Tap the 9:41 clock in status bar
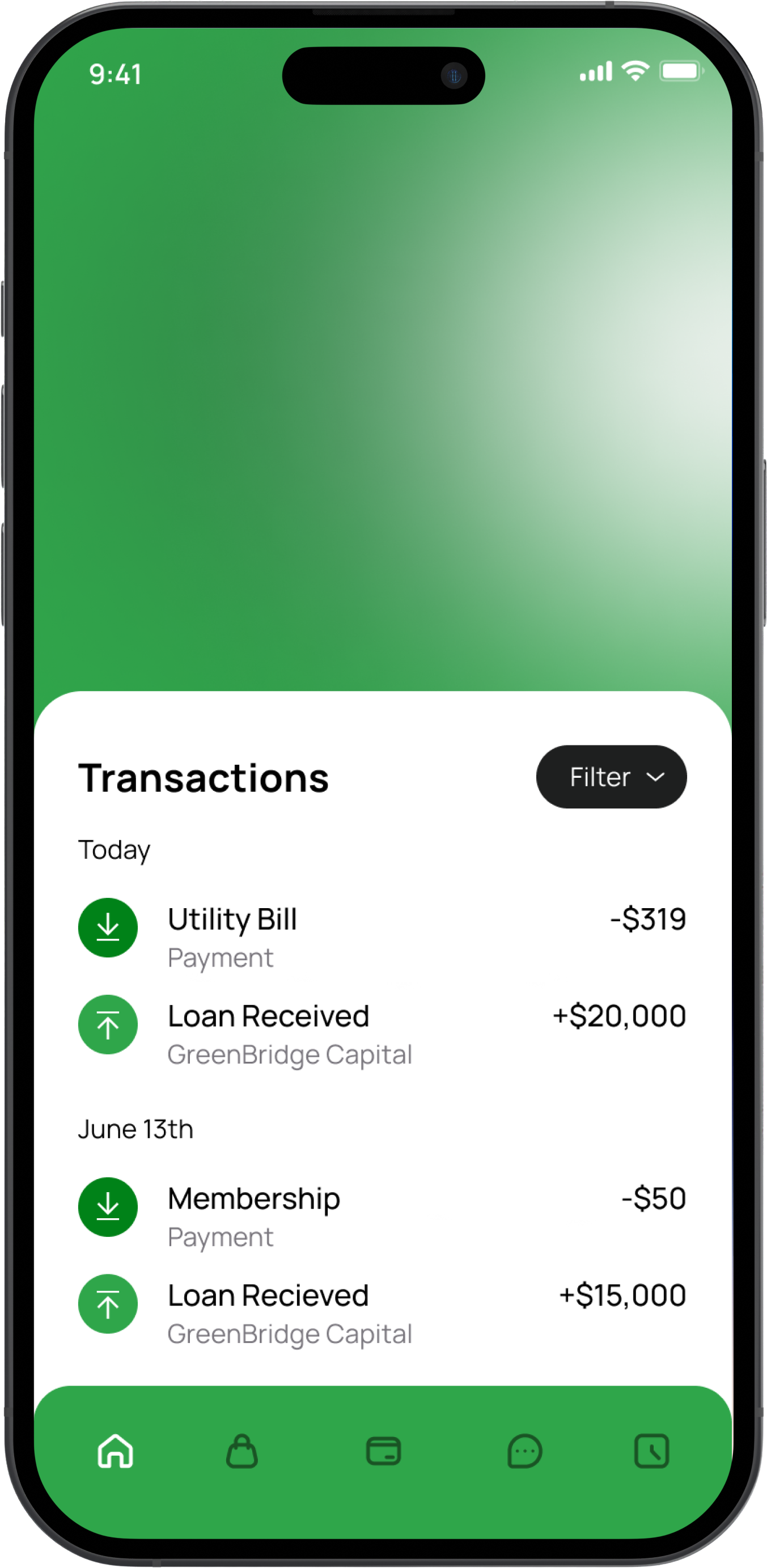The width and height of the screenshot is (767, 1568). [115, 74]
